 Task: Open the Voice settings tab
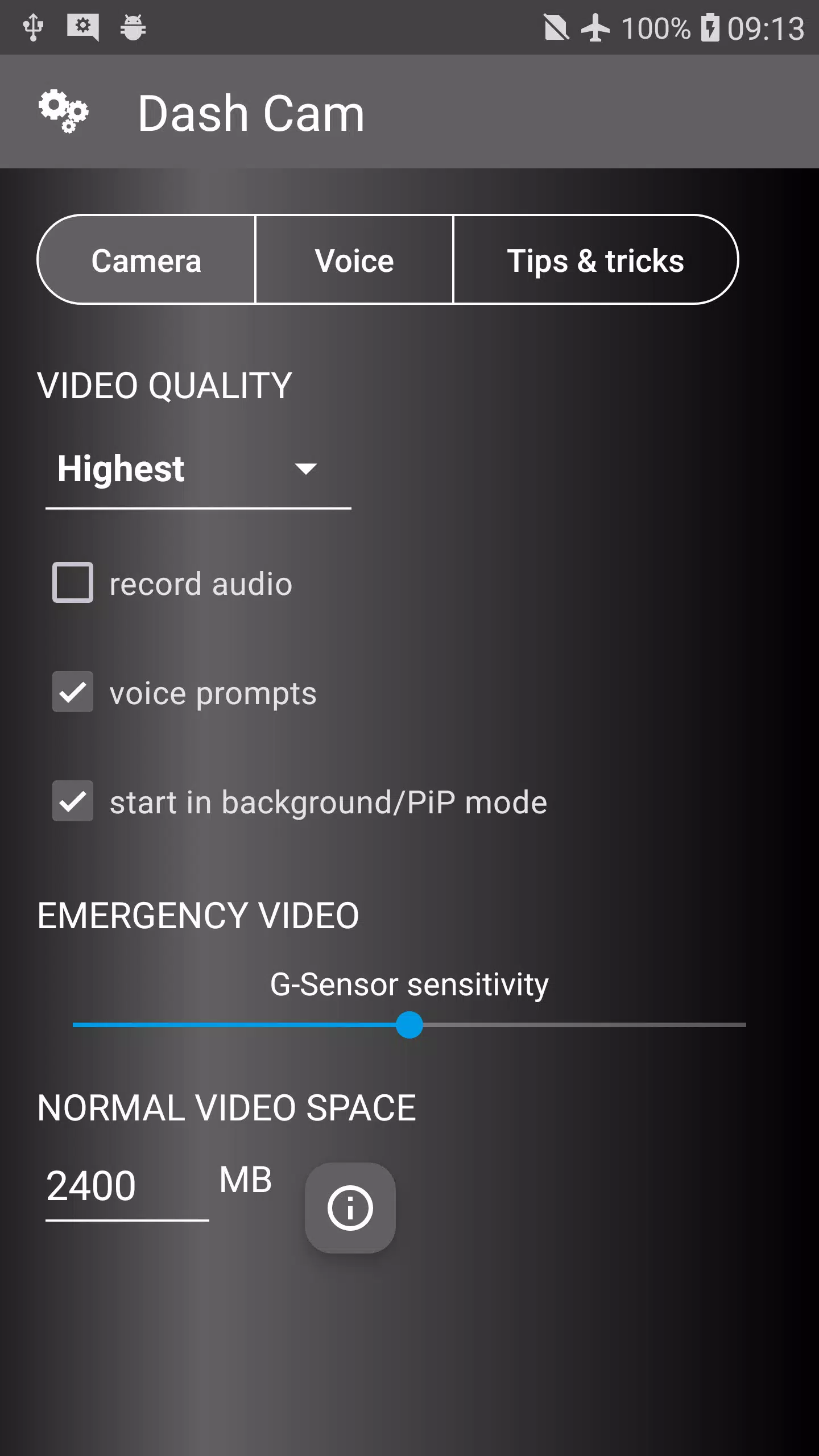point(354,260)
